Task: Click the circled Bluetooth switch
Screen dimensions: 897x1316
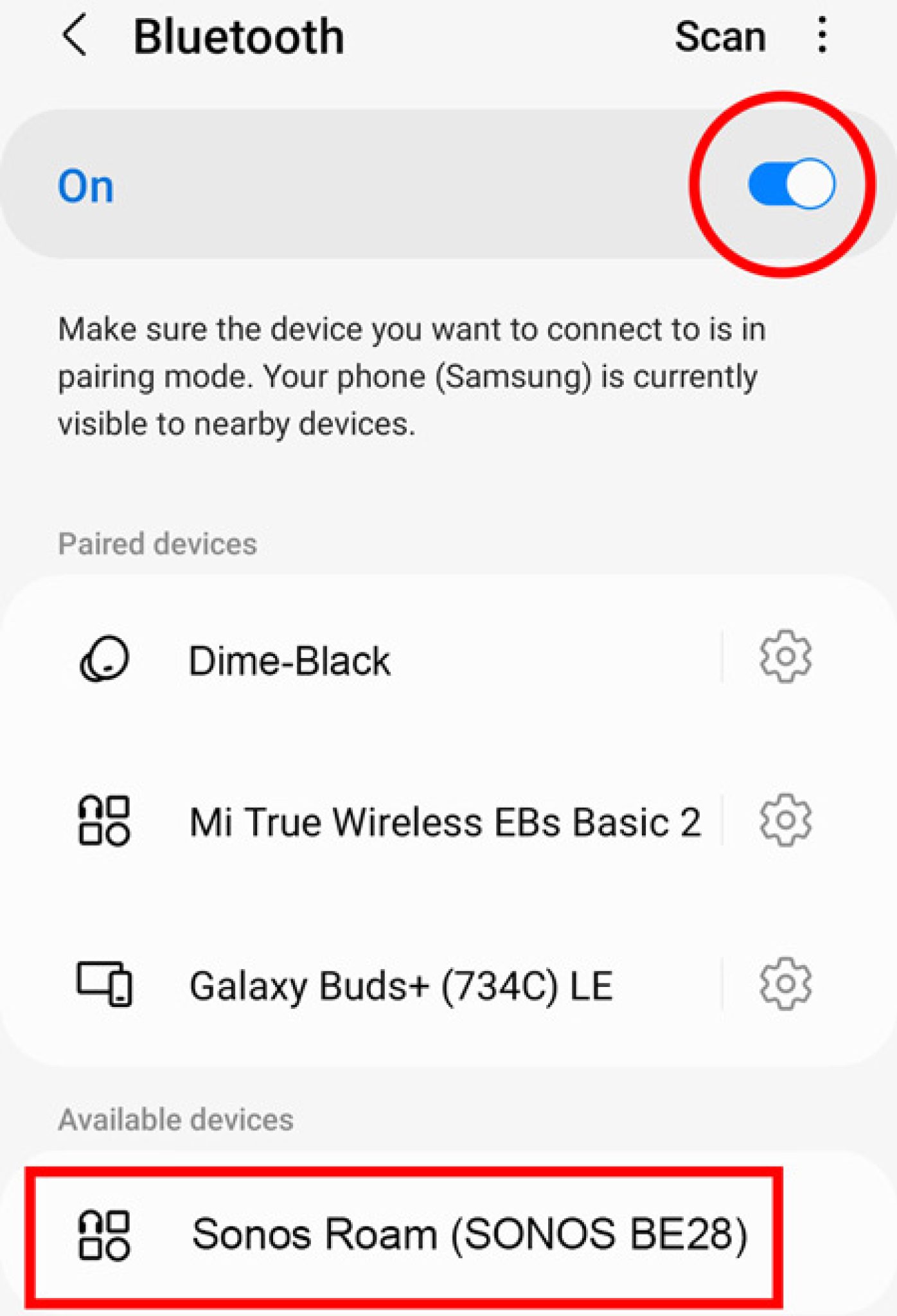Action: tap(792, 184)
